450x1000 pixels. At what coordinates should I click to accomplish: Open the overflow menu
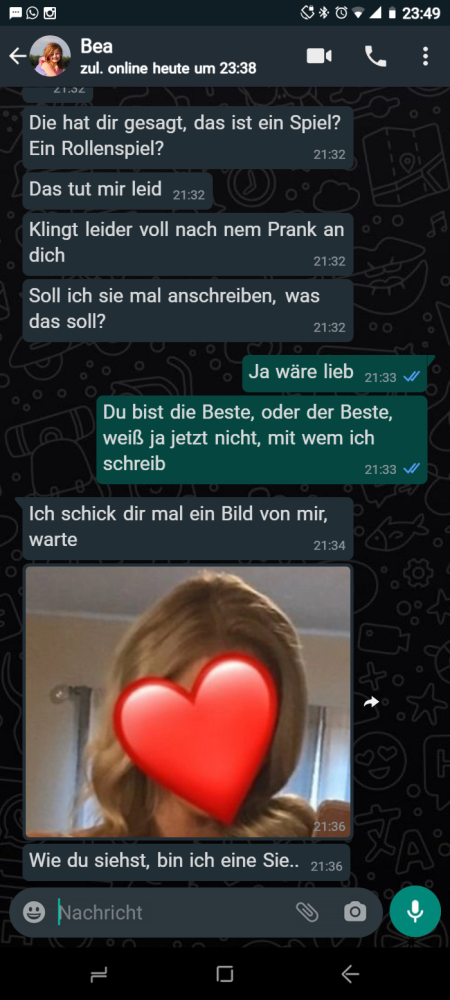pyautogui.click(x=425, y=56)
